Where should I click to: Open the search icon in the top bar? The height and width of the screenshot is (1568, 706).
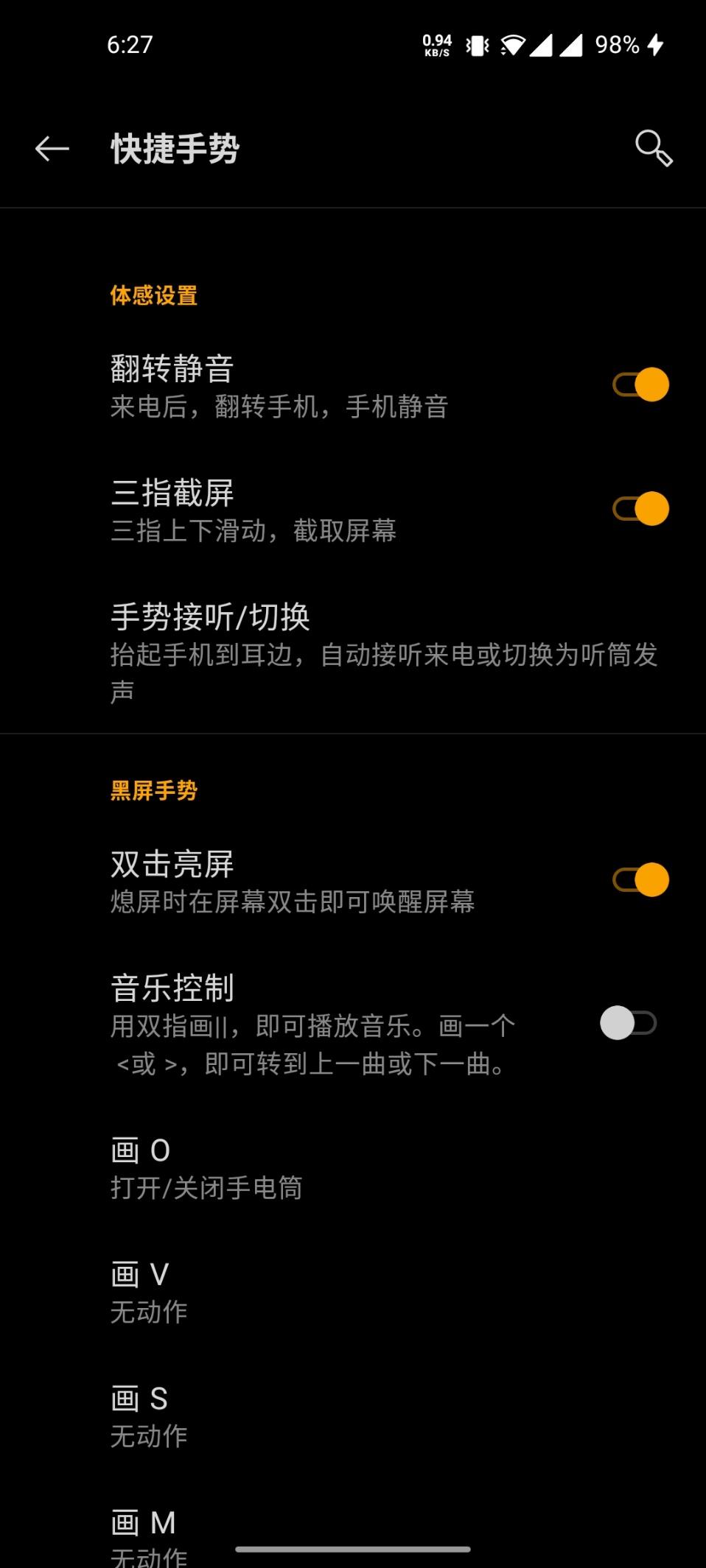pyautogui.click(x=653, y=149)
